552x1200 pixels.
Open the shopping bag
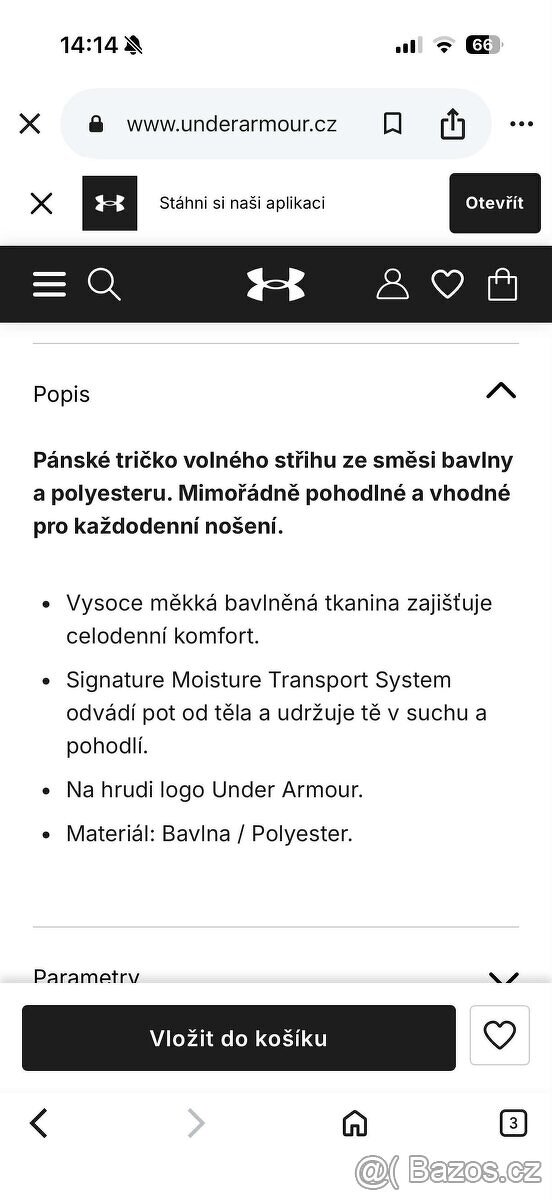[x=502, y=284]
